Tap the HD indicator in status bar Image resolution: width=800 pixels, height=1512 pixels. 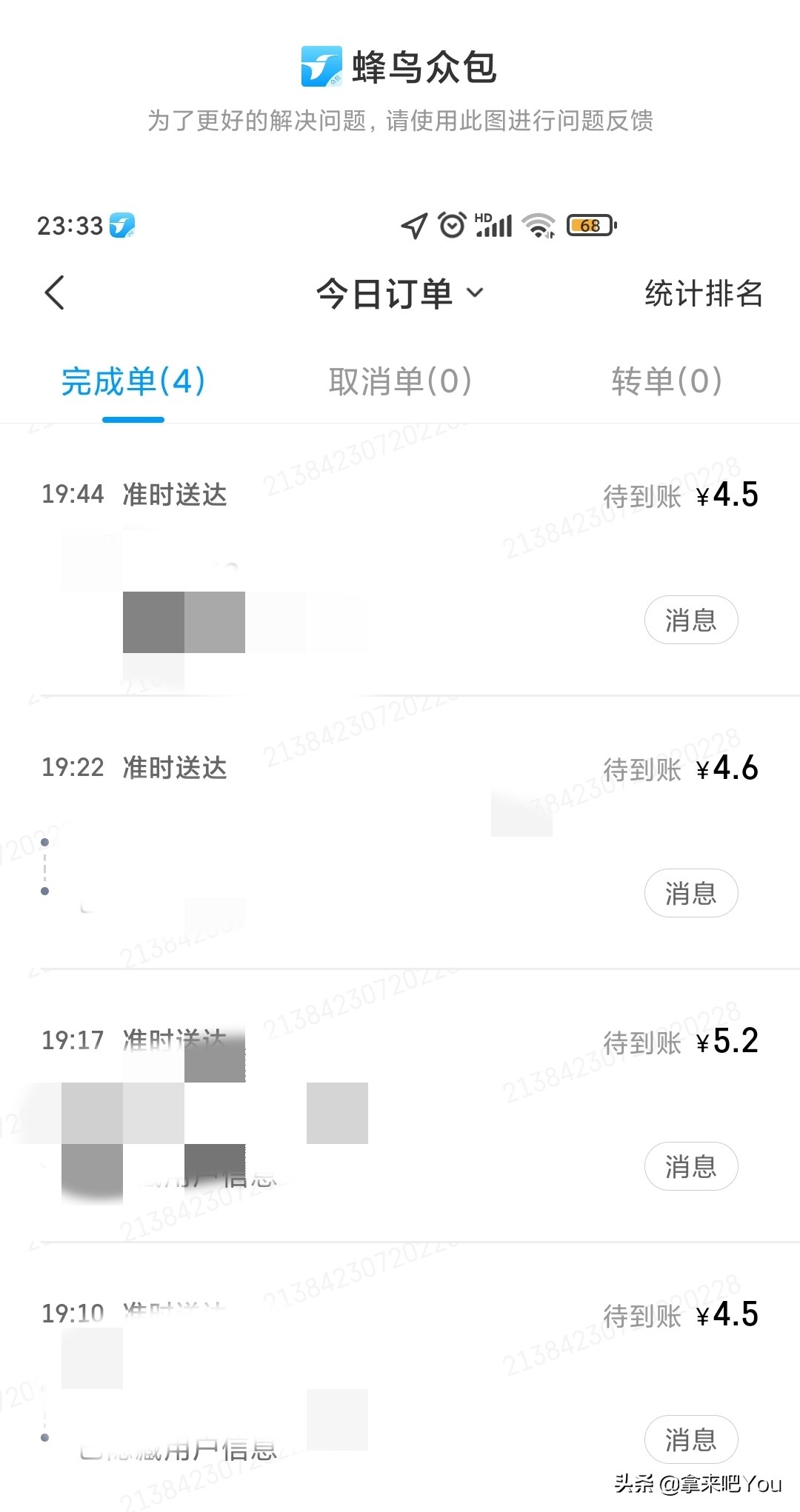[483, 216]
